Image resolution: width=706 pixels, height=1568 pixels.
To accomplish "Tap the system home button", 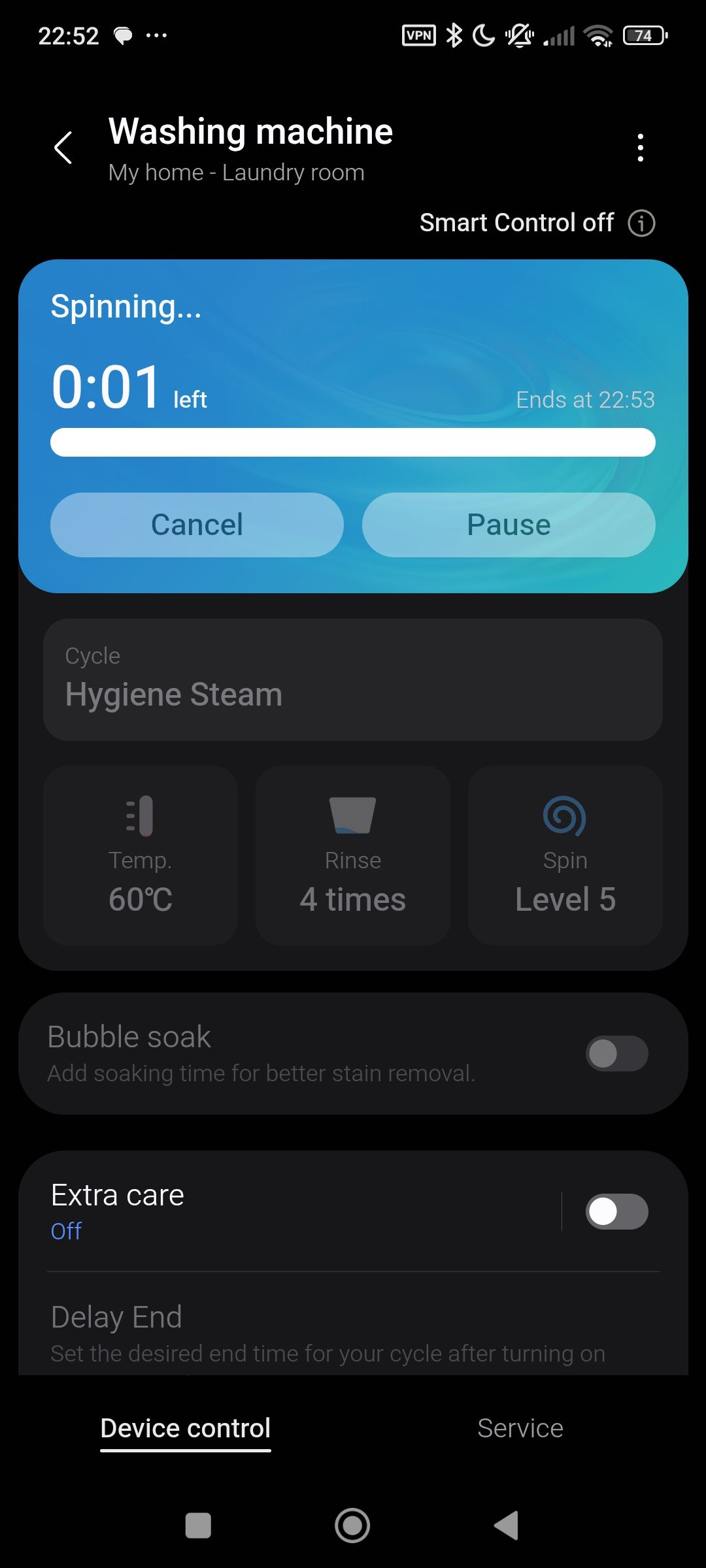I will (352, 1526).
